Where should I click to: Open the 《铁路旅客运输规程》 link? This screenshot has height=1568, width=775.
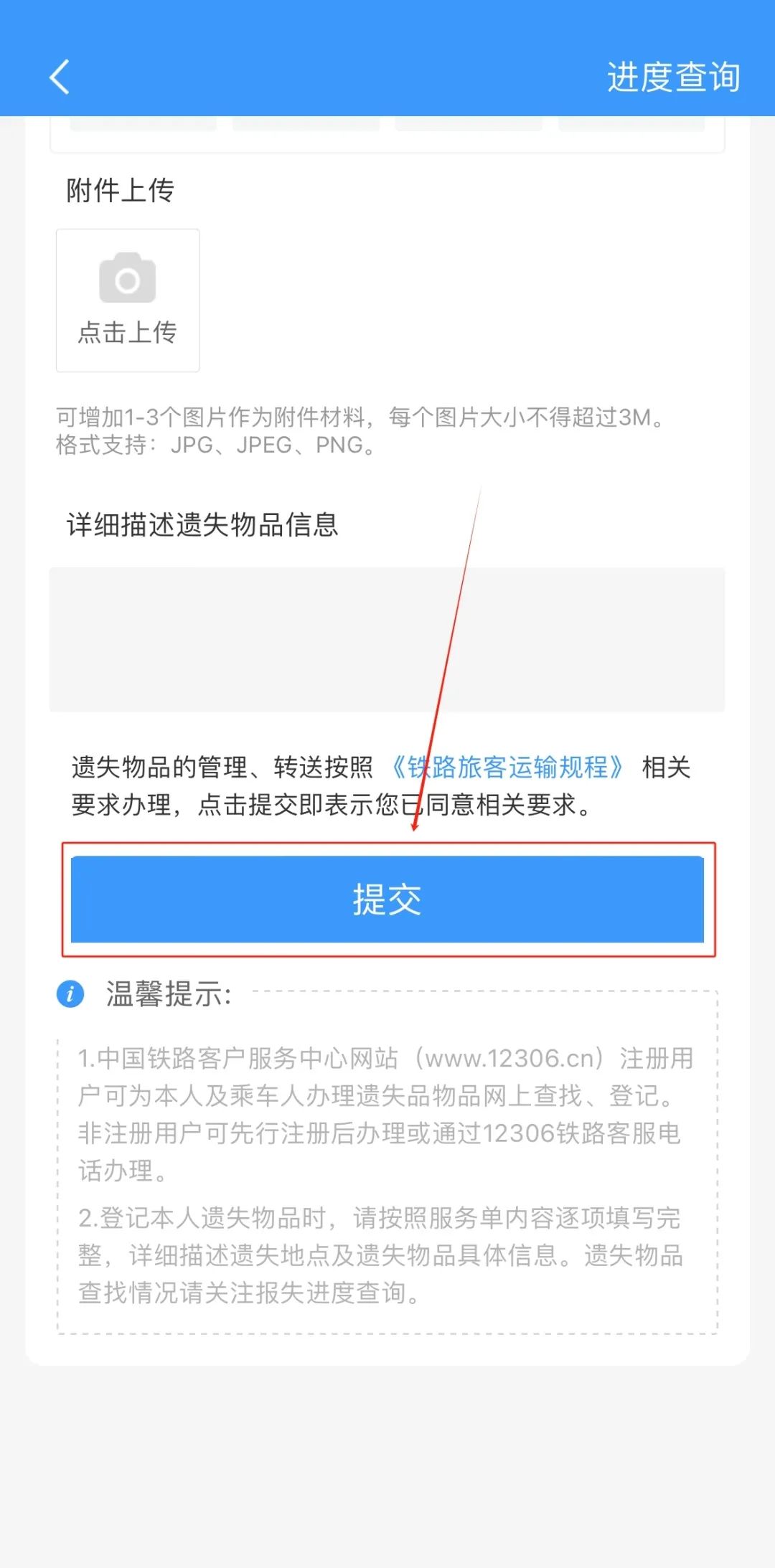pos(507,768)
